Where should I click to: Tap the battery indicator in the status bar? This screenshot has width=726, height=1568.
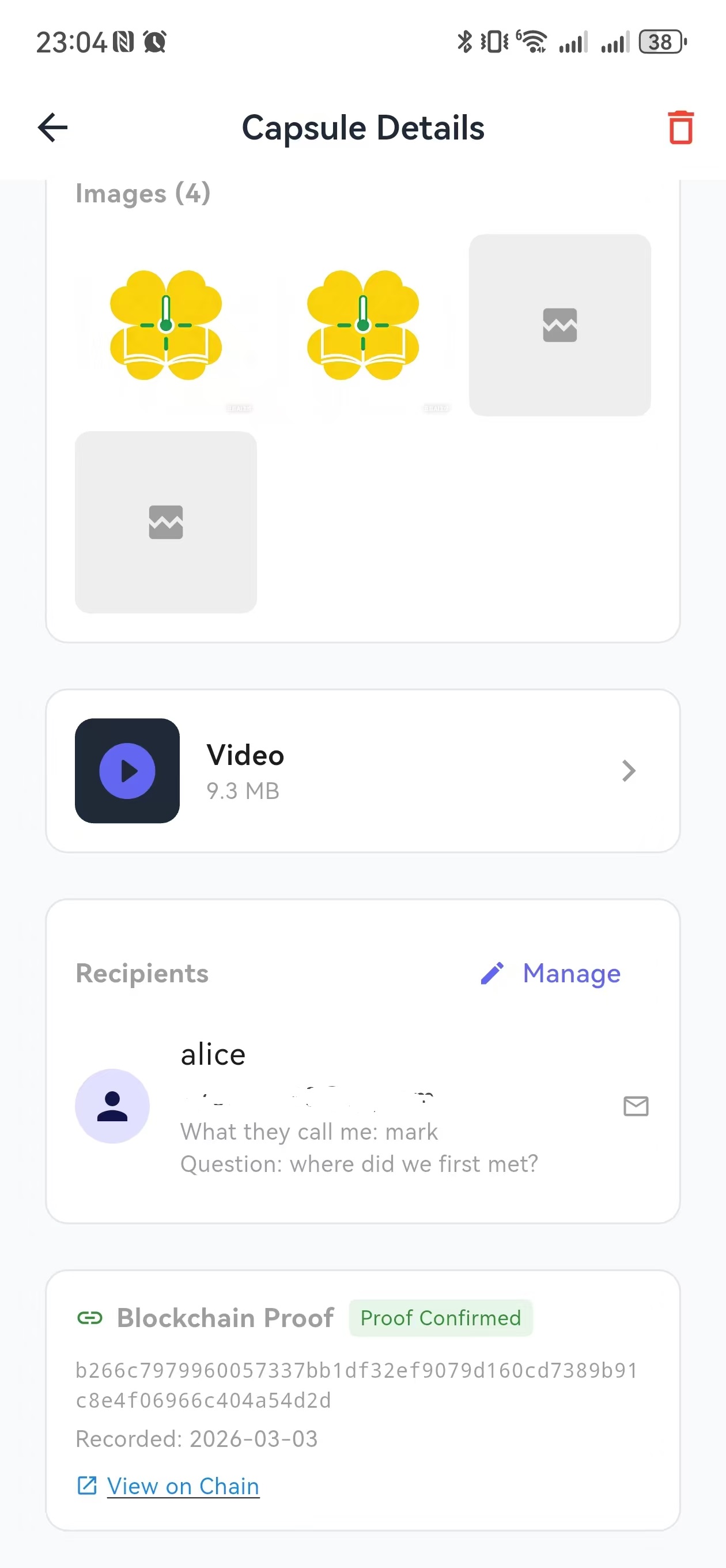point(661,42)
